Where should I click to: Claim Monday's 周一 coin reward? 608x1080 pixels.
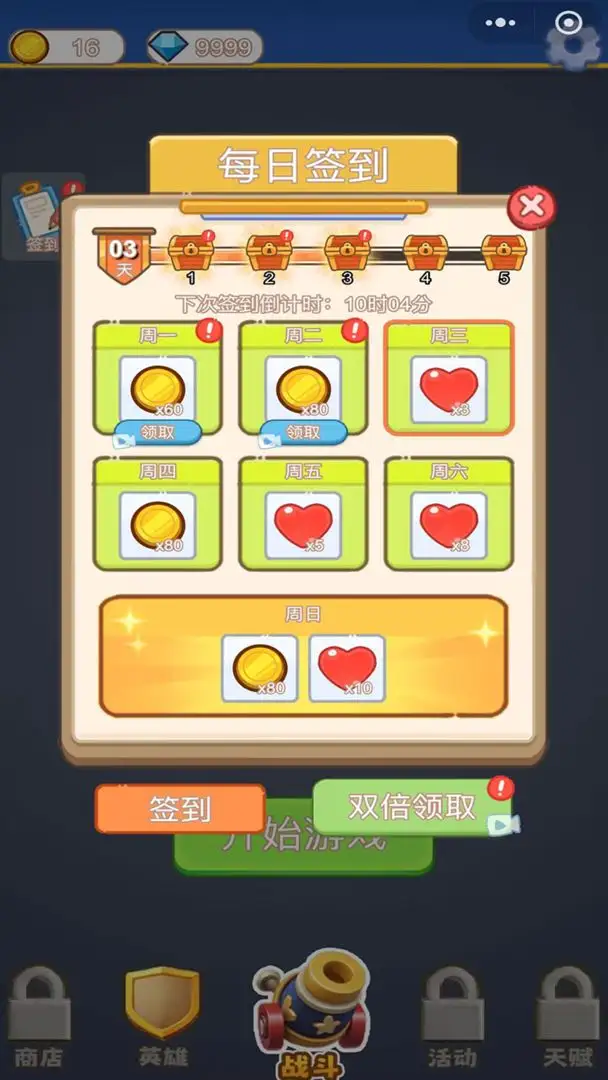156,432
